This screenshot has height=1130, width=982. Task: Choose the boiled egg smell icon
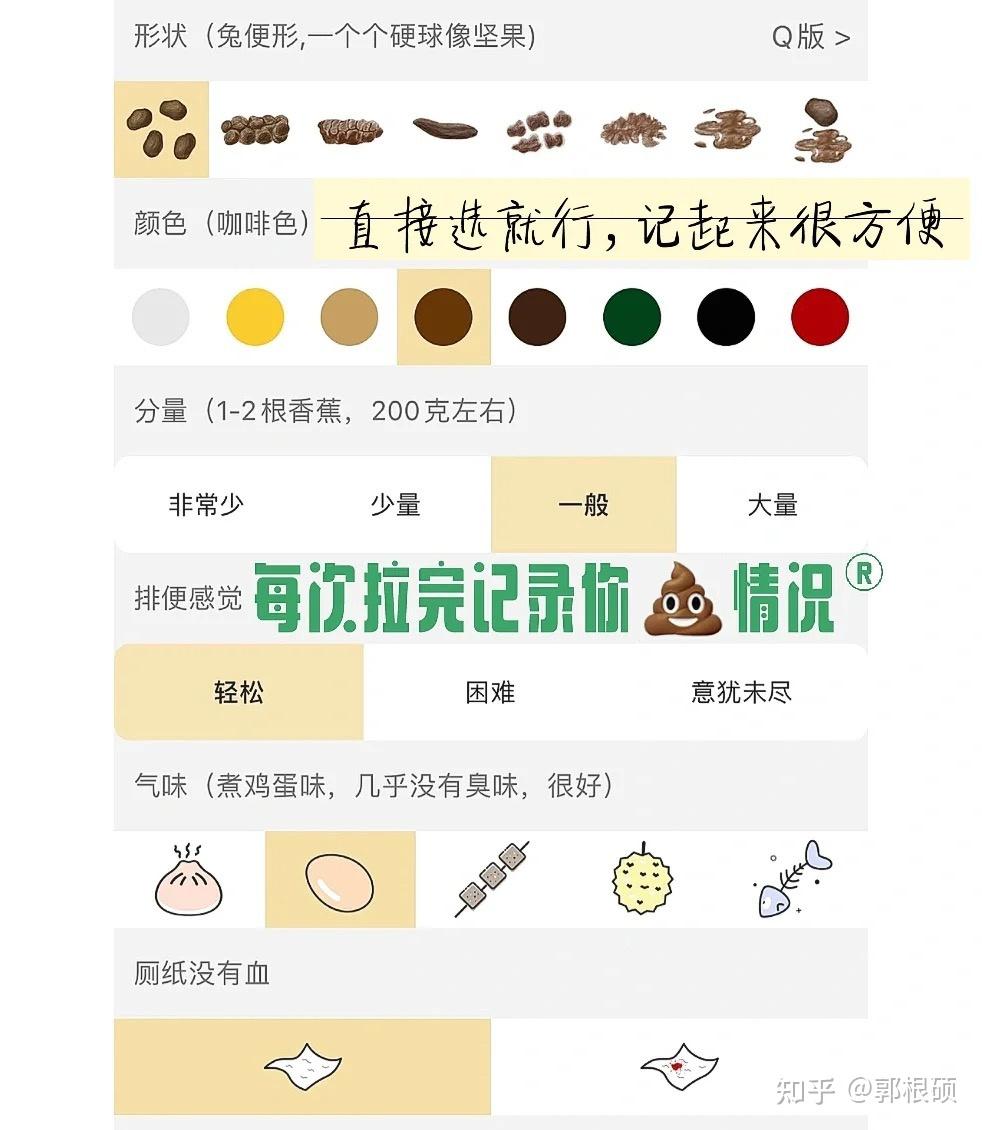[340, 879]
